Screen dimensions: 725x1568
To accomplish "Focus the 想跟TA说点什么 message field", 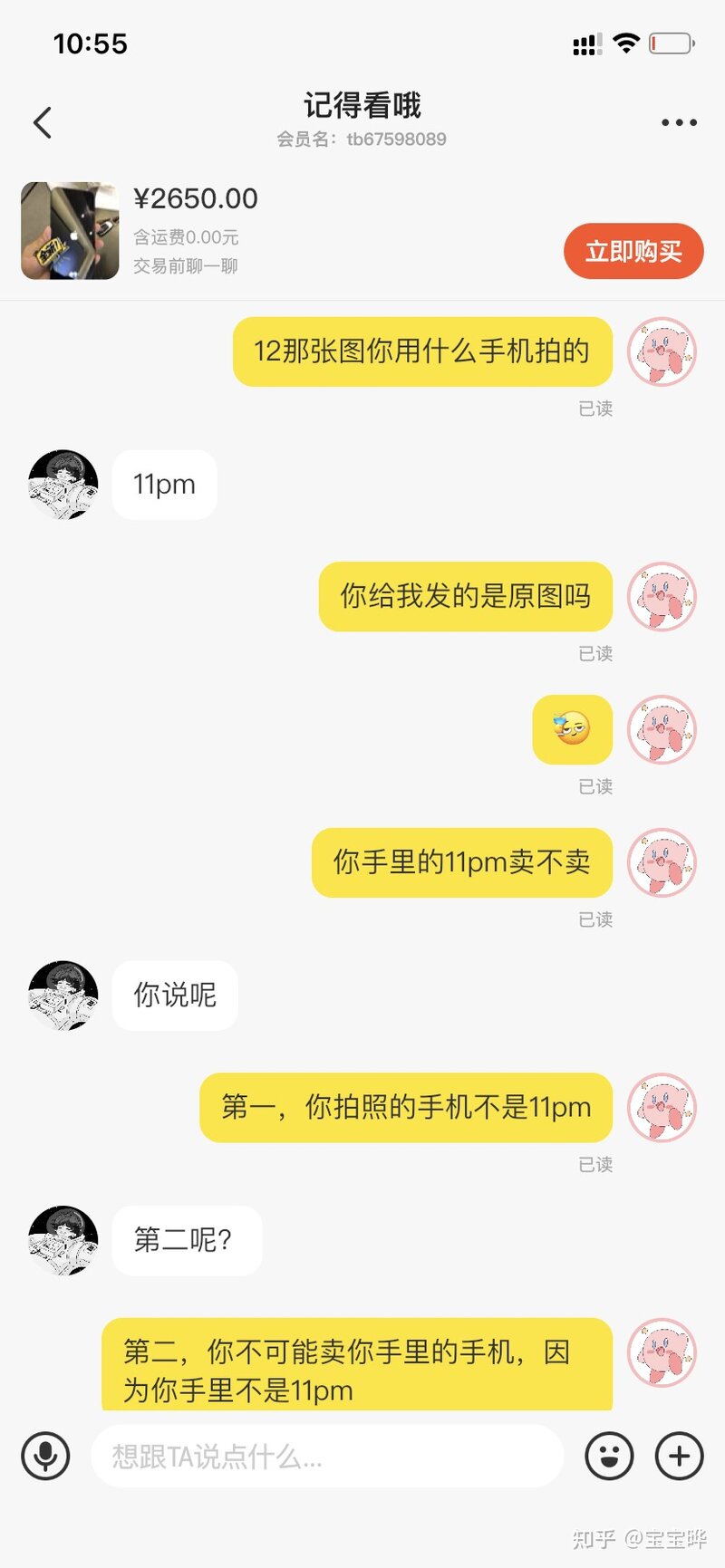I will pos(326,1456).
